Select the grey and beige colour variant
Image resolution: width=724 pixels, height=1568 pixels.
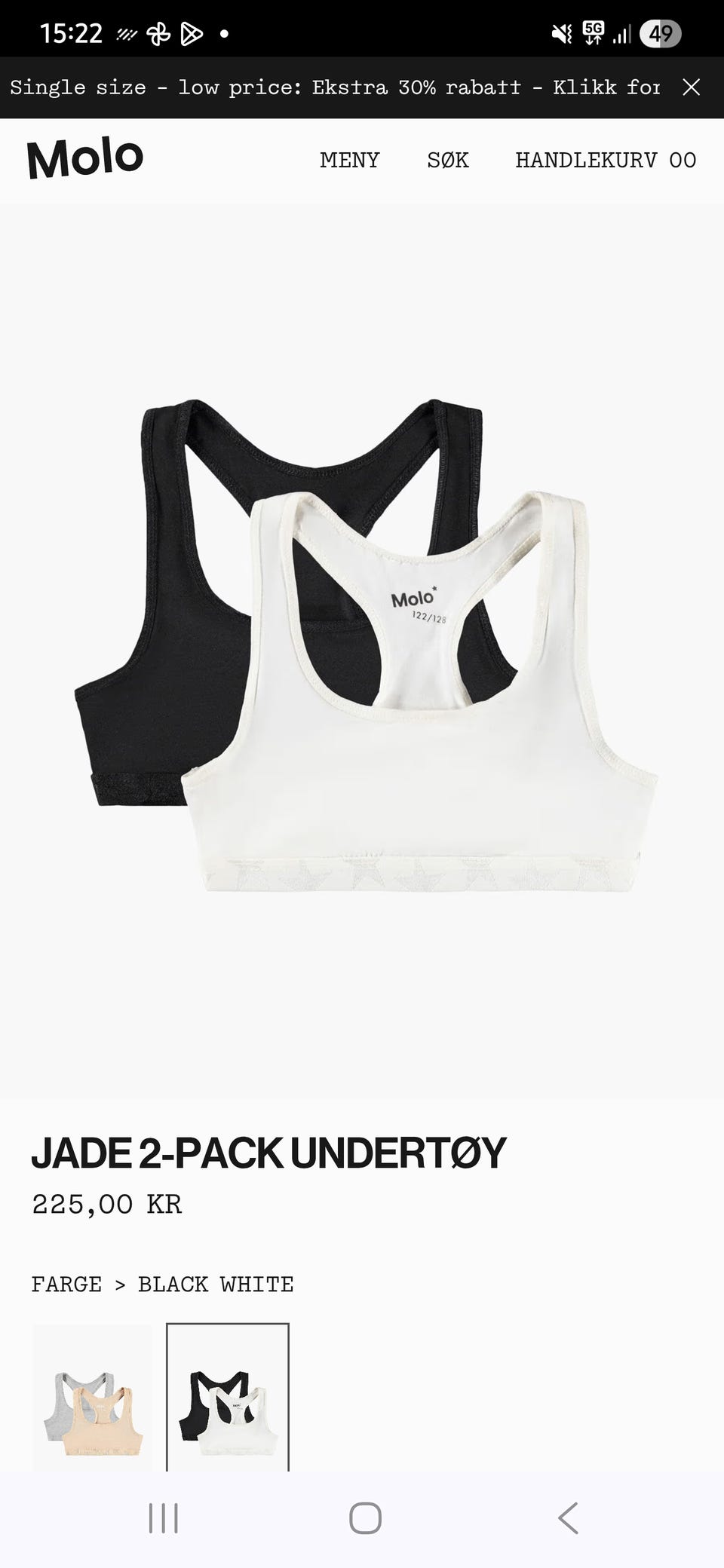point(92,1398)
